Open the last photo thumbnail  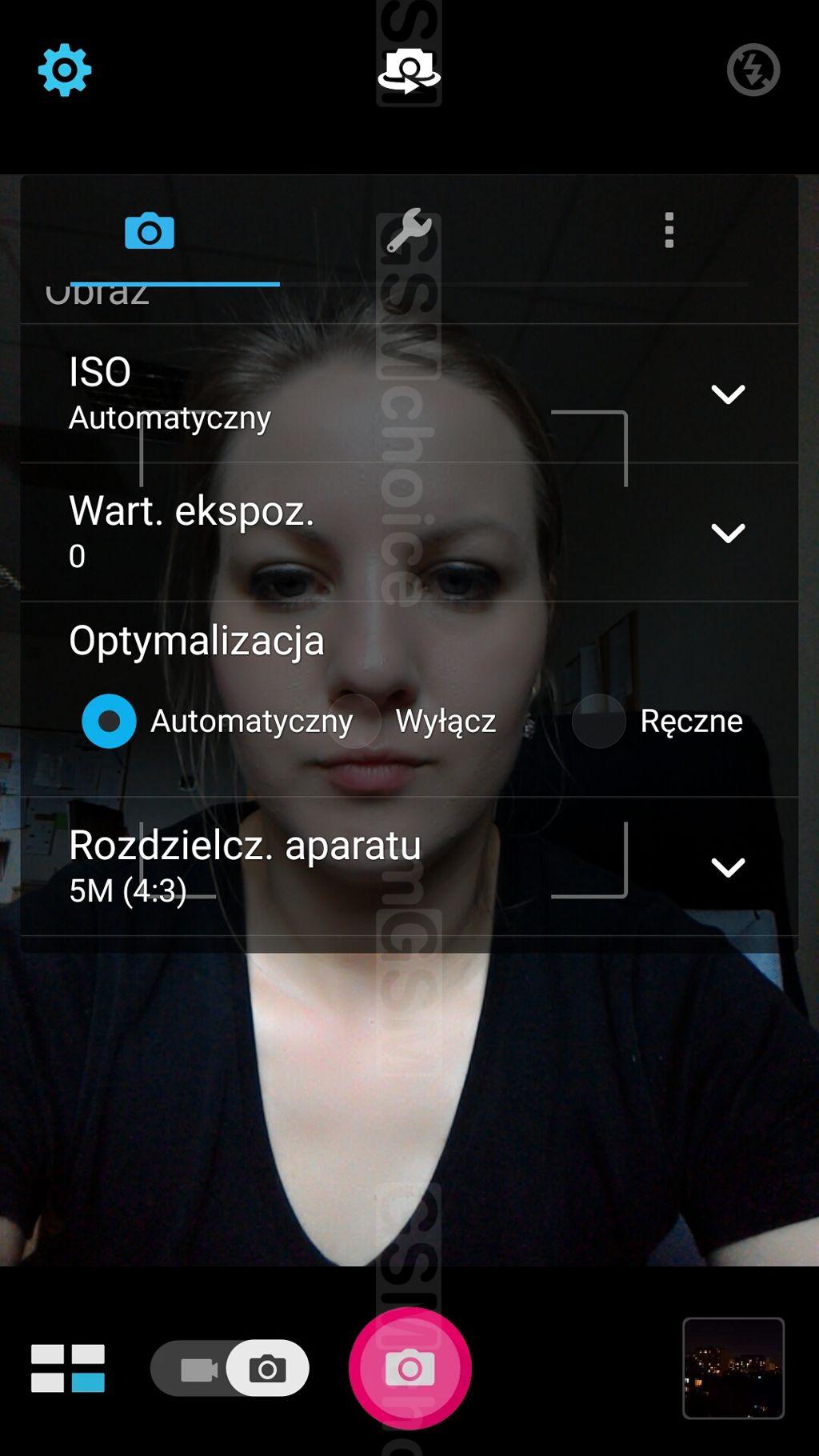click(x=733, y=1368)
